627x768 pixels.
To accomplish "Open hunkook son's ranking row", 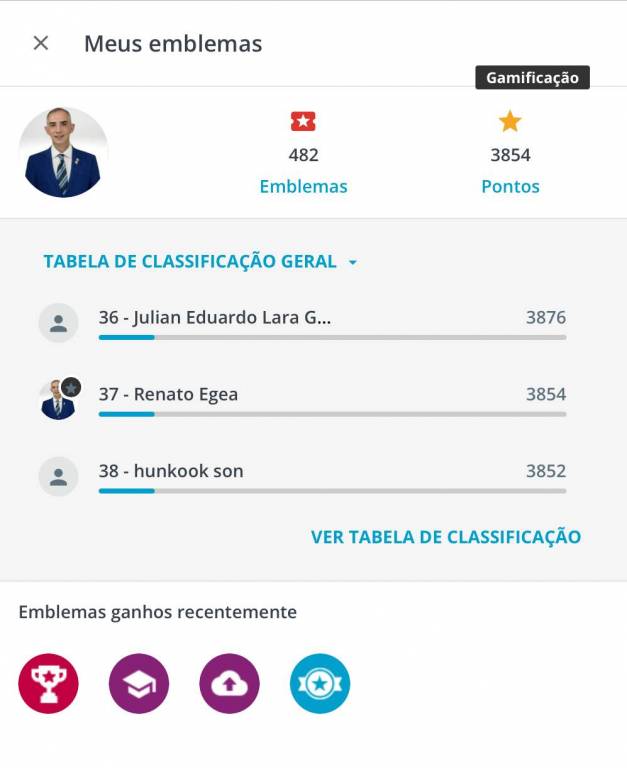I will 302,475.
